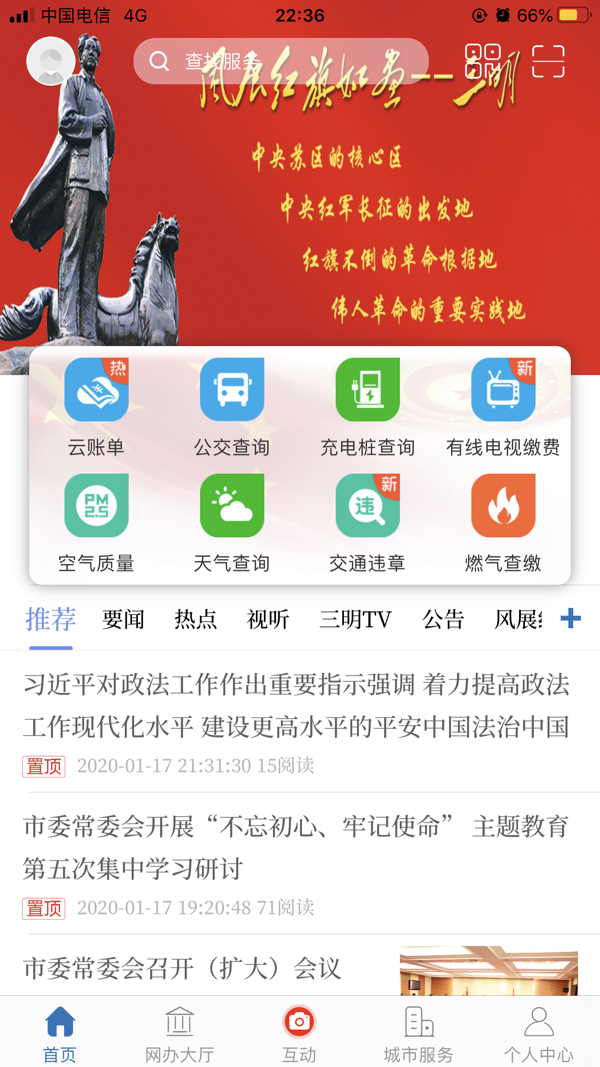
Task: Open 燃气查缴 gas payment
Action: pos(503,521)
